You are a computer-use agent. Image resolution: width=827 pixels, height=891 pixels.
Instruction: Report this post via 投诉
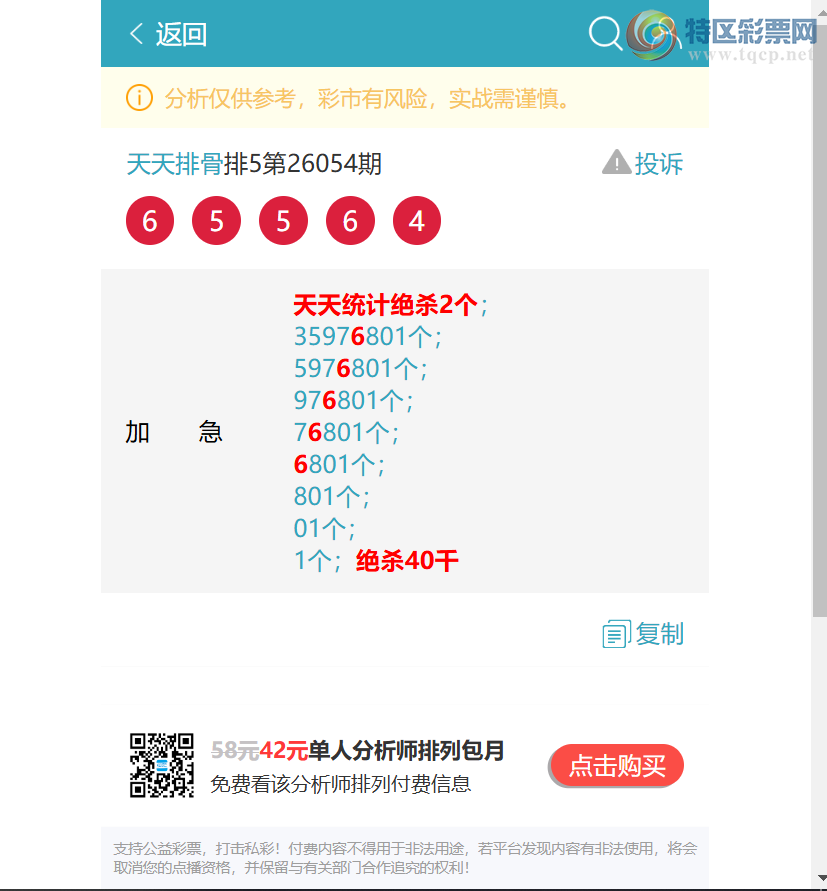643,163
